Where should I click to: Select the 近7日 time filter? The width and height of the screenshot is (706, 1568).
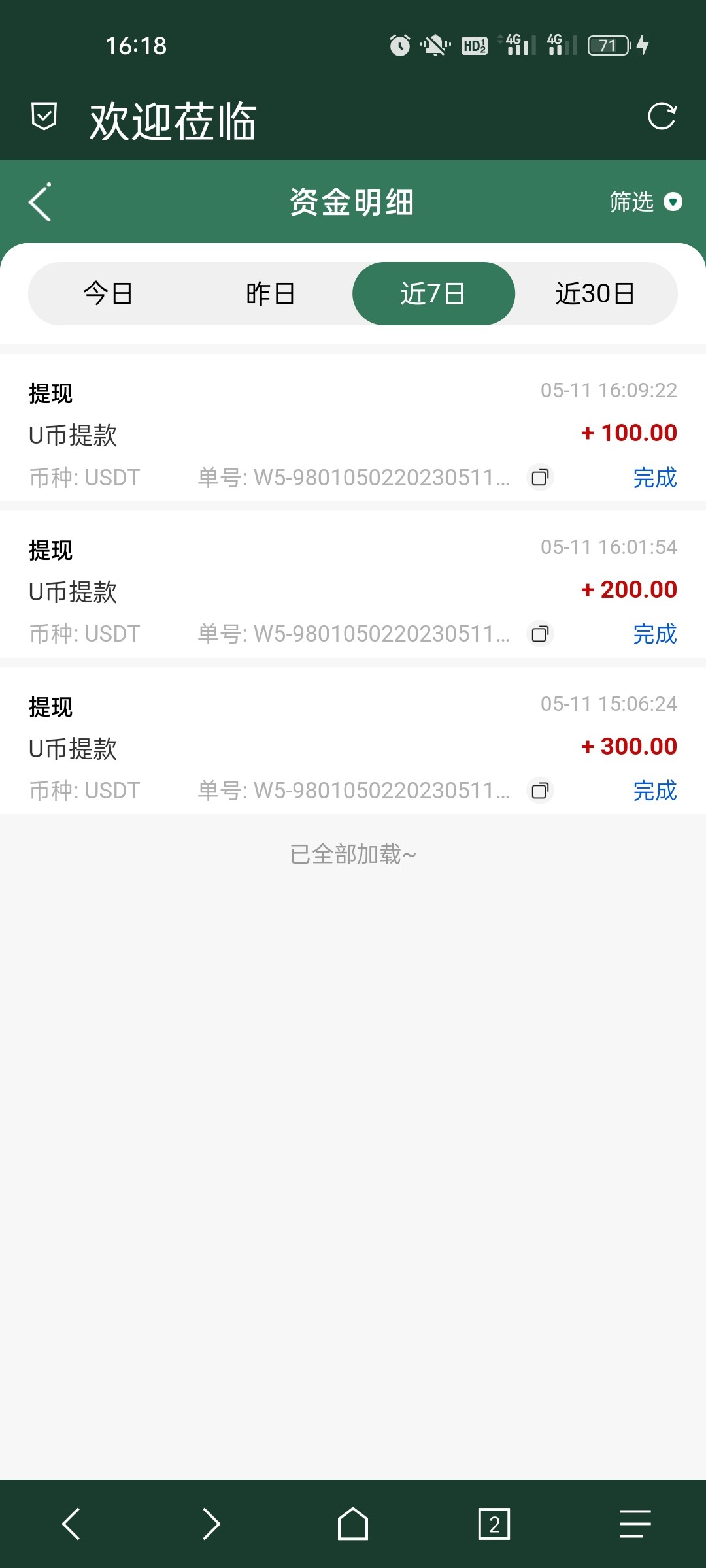tap(433, 294)
